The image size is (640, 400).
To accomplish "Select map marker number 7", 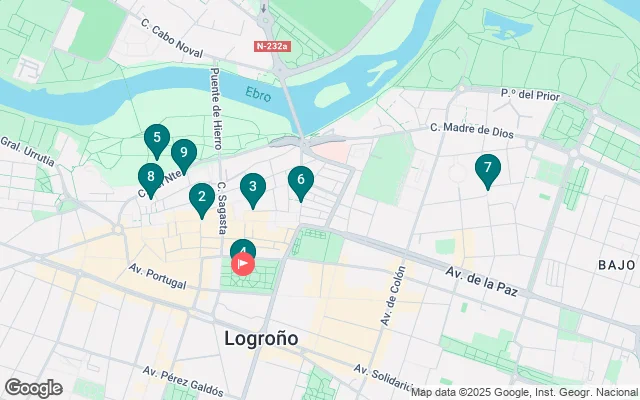I will click(x=487, y=168).
